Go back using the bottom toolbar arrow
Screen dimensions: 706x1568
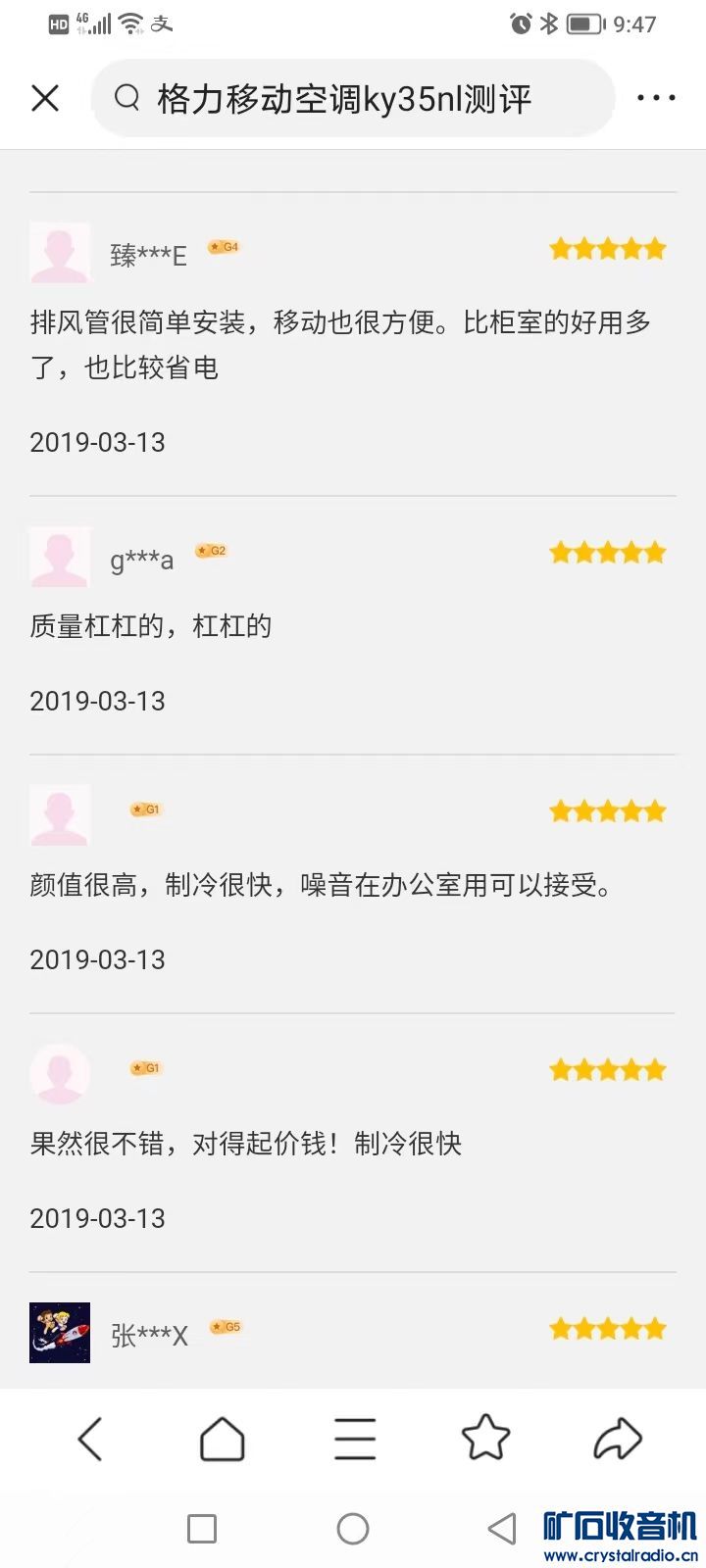pyautogui.click(x=90, y=1440)
